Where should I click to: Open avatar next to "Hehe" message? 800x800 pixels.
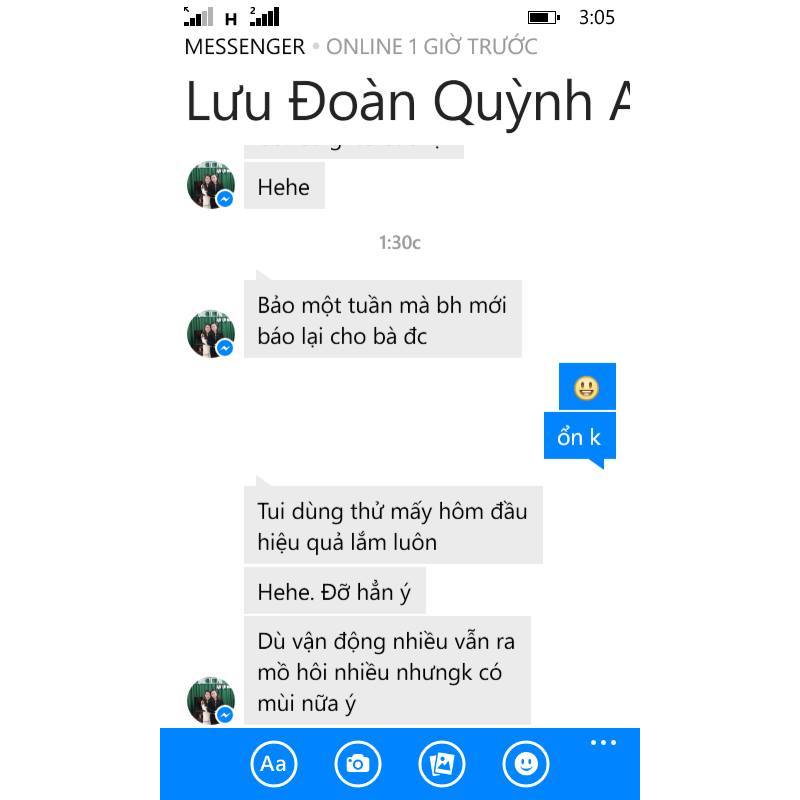pos(211,185)
